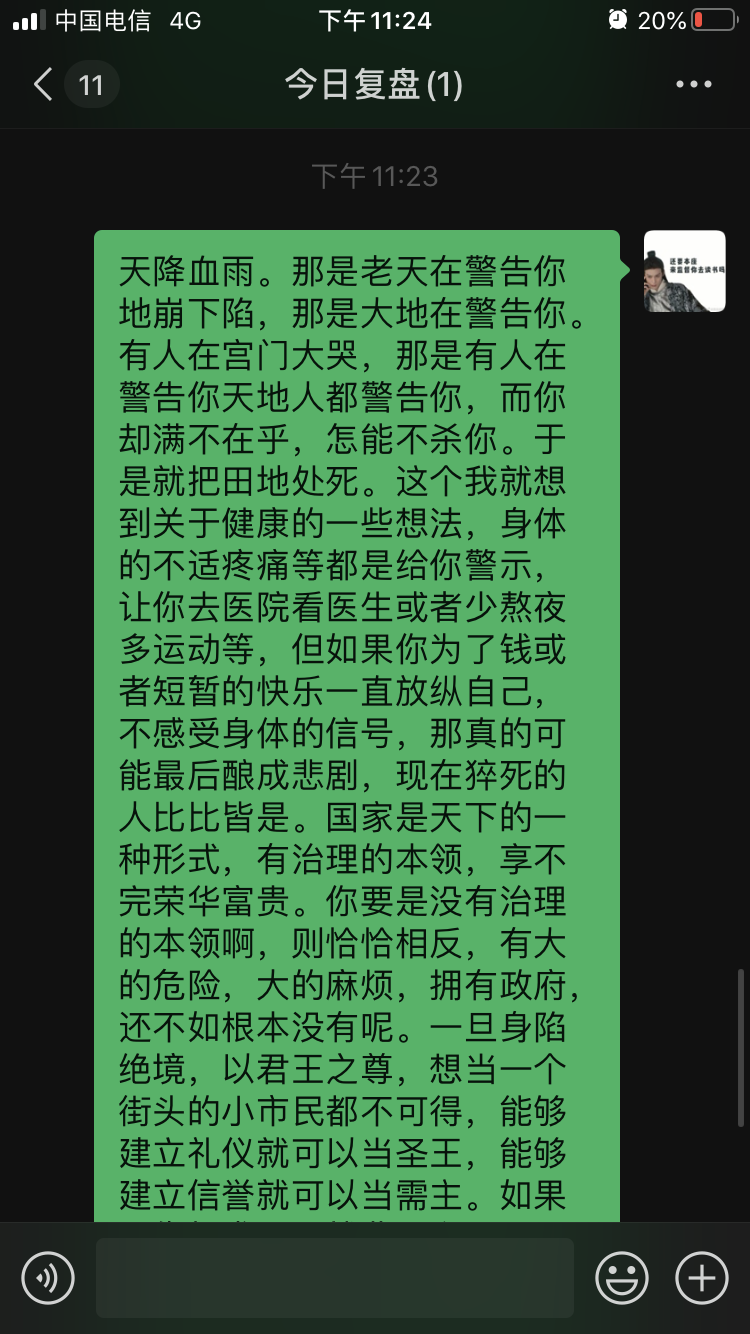Open the plus attachments menu

[x=702, y=1277]
